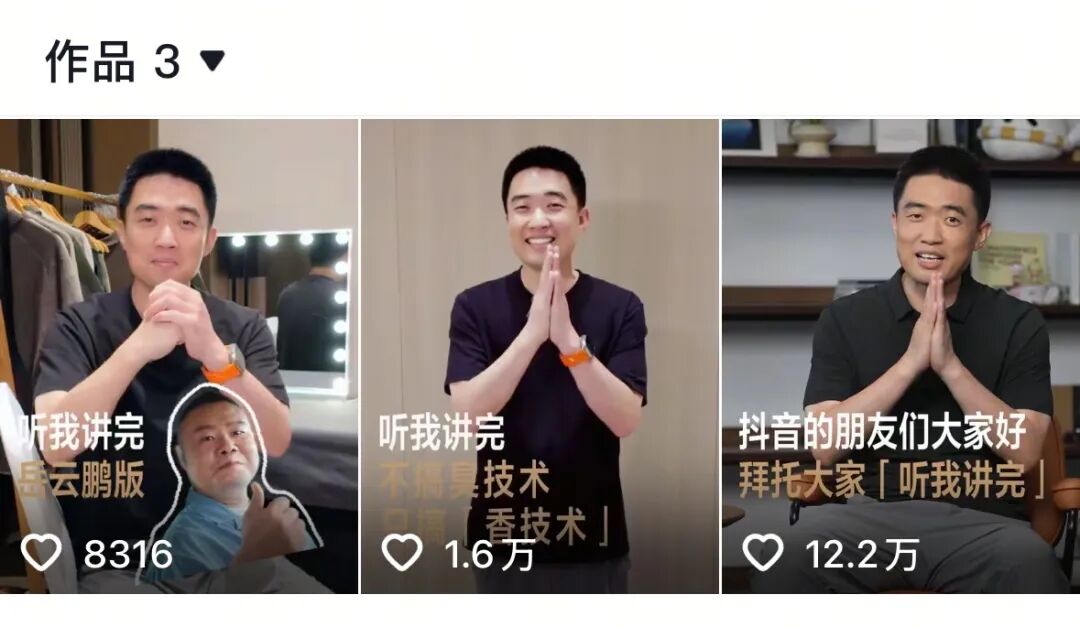This screenshot has width=1080, height=627.
Task: Play the 不搞臭技术 video with 1.6万 likes
Action: coord(539,355)
